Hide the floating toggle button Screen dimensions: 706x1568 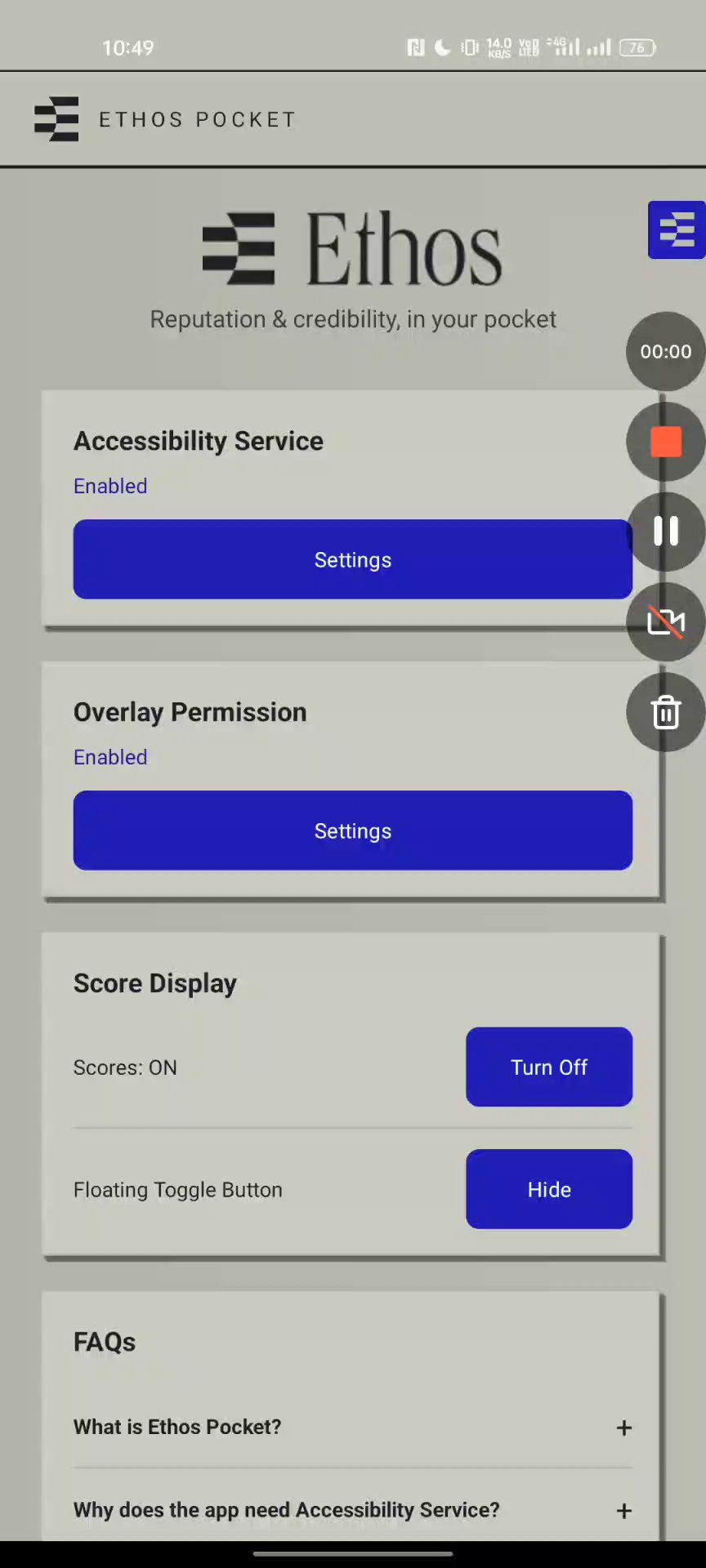[548, 1189]
